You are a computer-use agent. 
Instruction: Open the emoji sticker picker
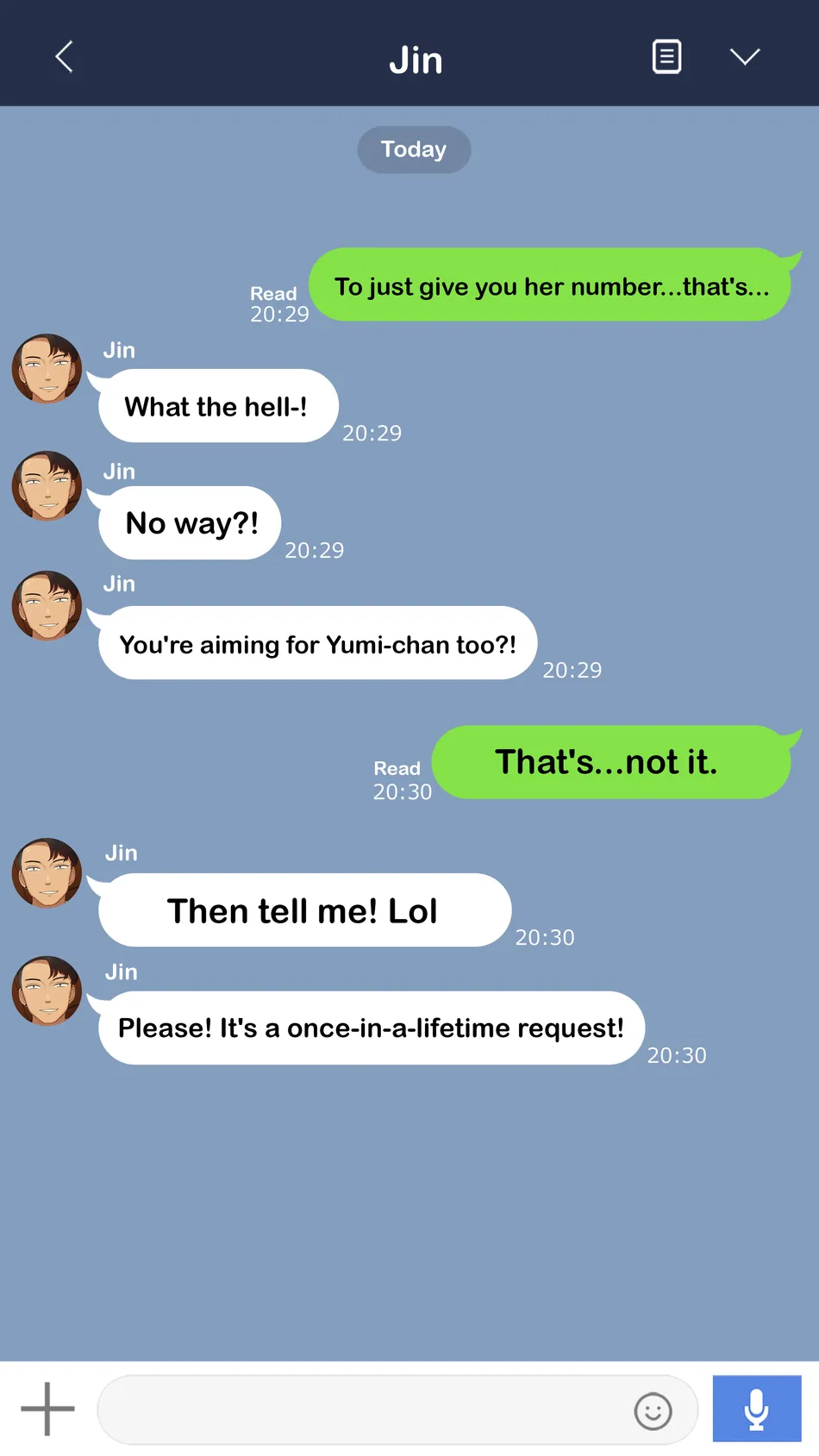pyautogui.click(x=653, y=1411)
